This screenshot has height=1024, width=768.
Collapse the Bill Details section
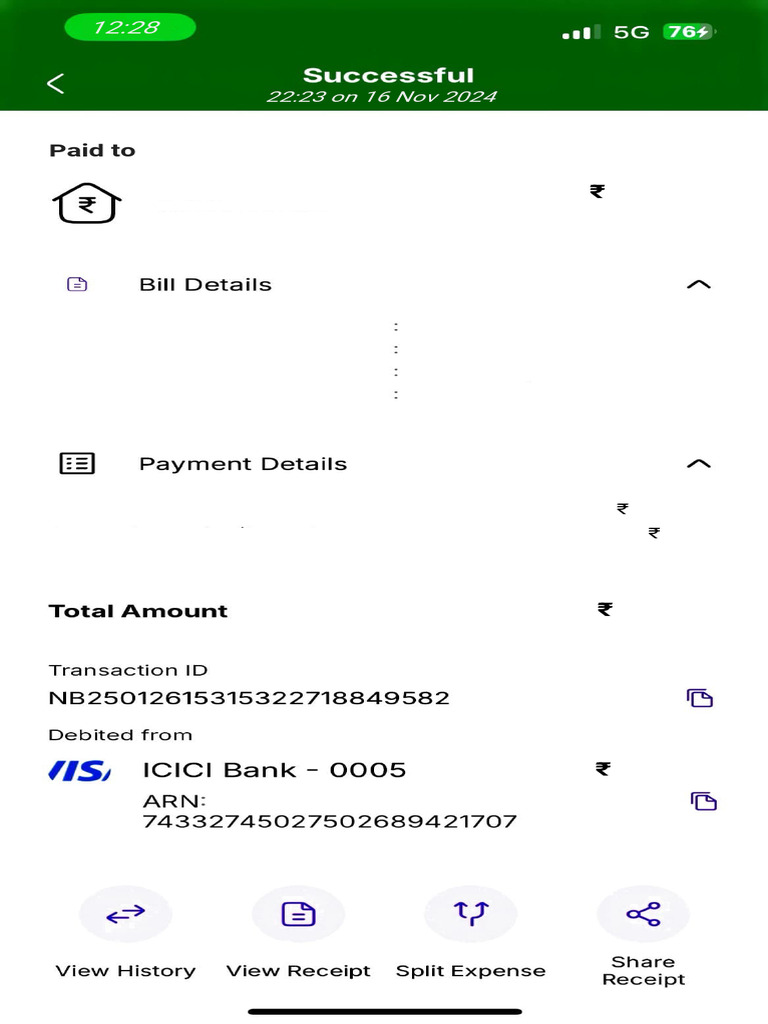pos(698,285)
